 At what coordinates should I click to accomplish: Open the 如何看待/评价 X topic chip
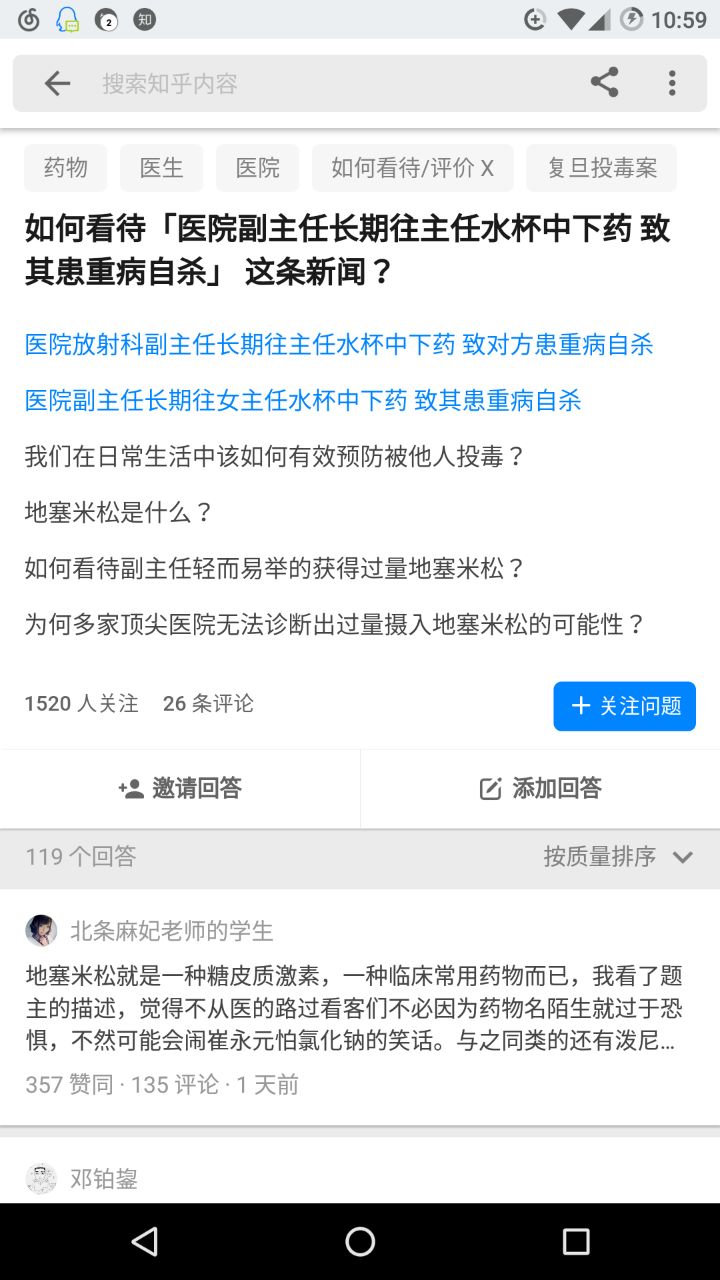pos(412,168)
